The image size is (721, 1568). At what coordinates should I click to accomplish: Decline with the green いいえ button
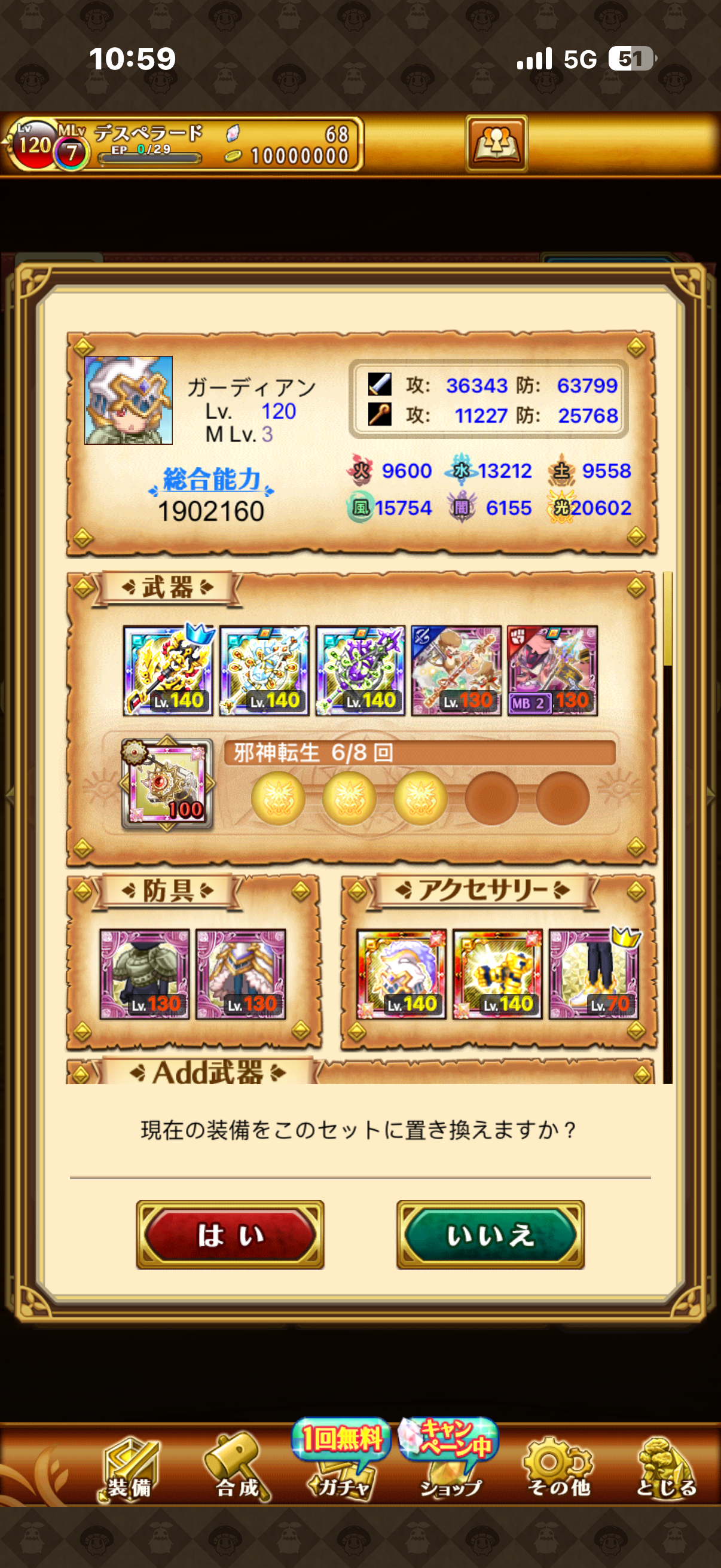coord(490,1235)
